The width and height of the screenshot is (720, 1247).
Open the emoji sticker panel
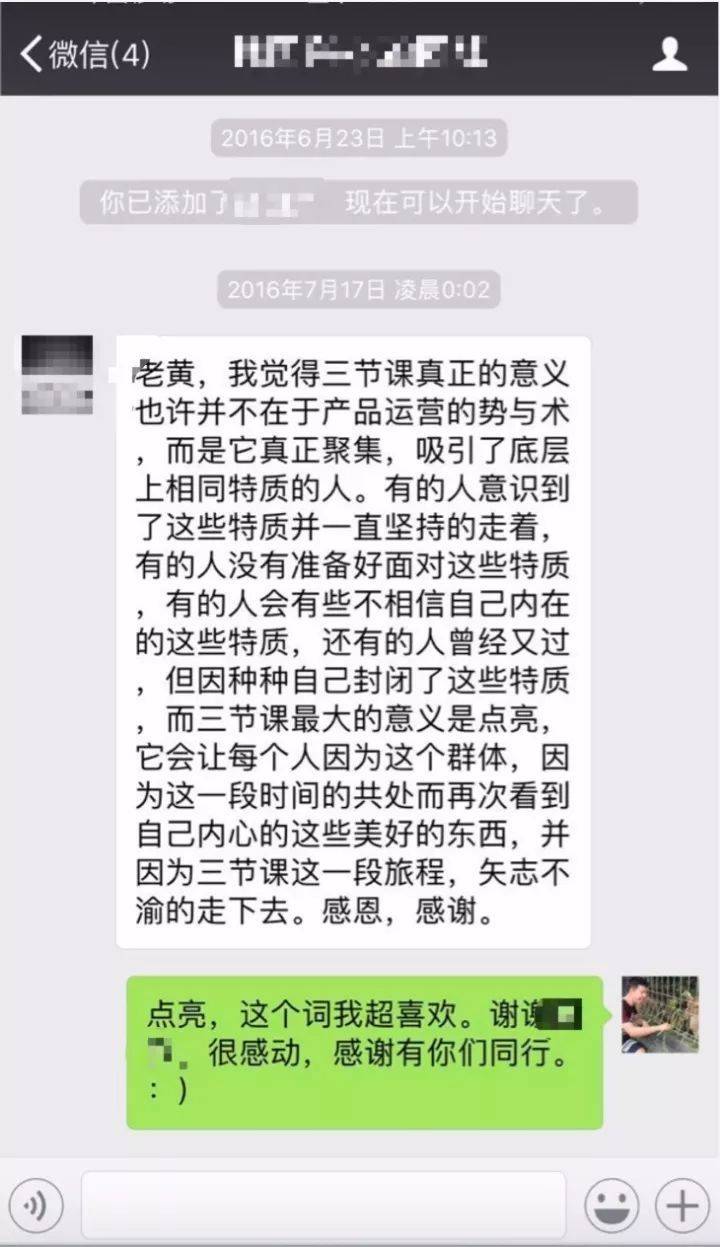612,1206
